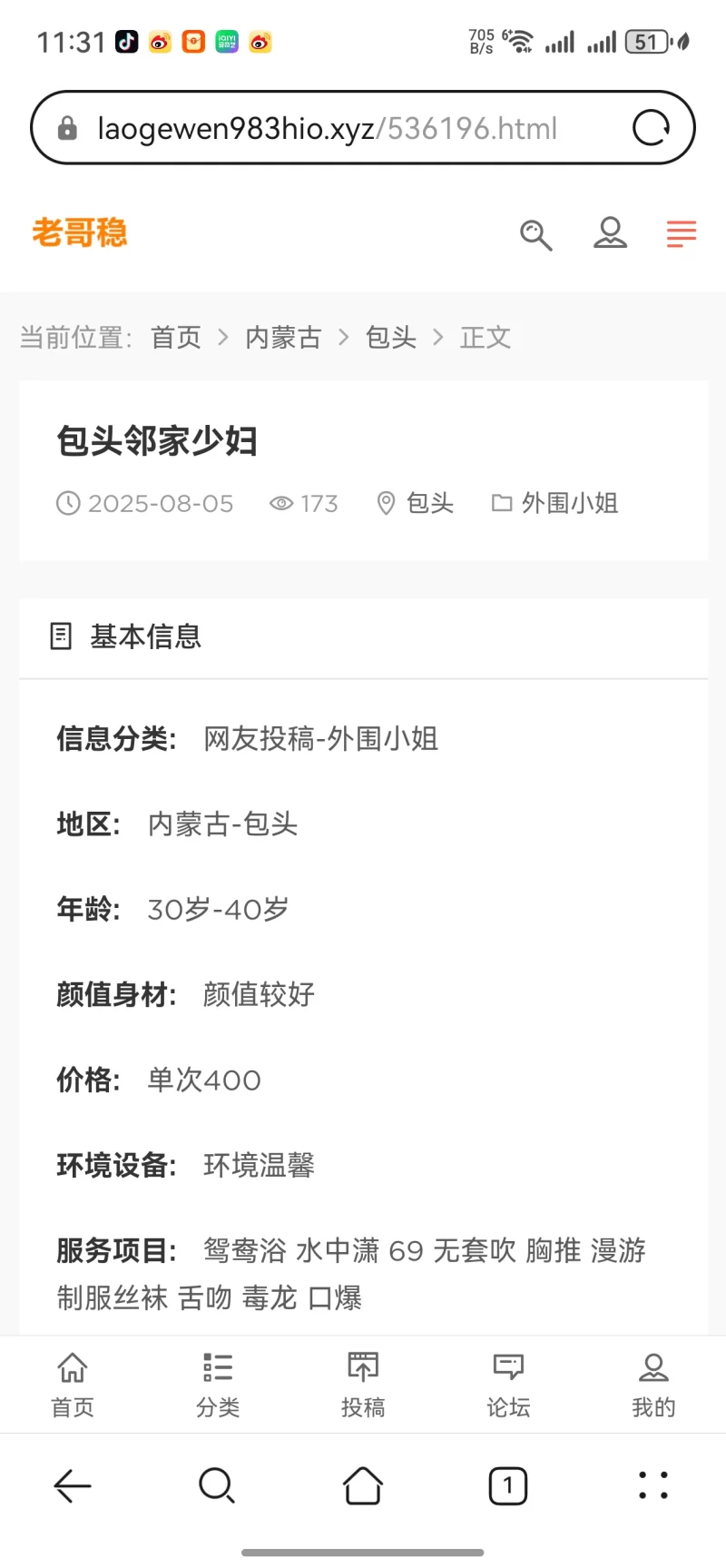
Task: Reload the current page
Action: point(651,128)
